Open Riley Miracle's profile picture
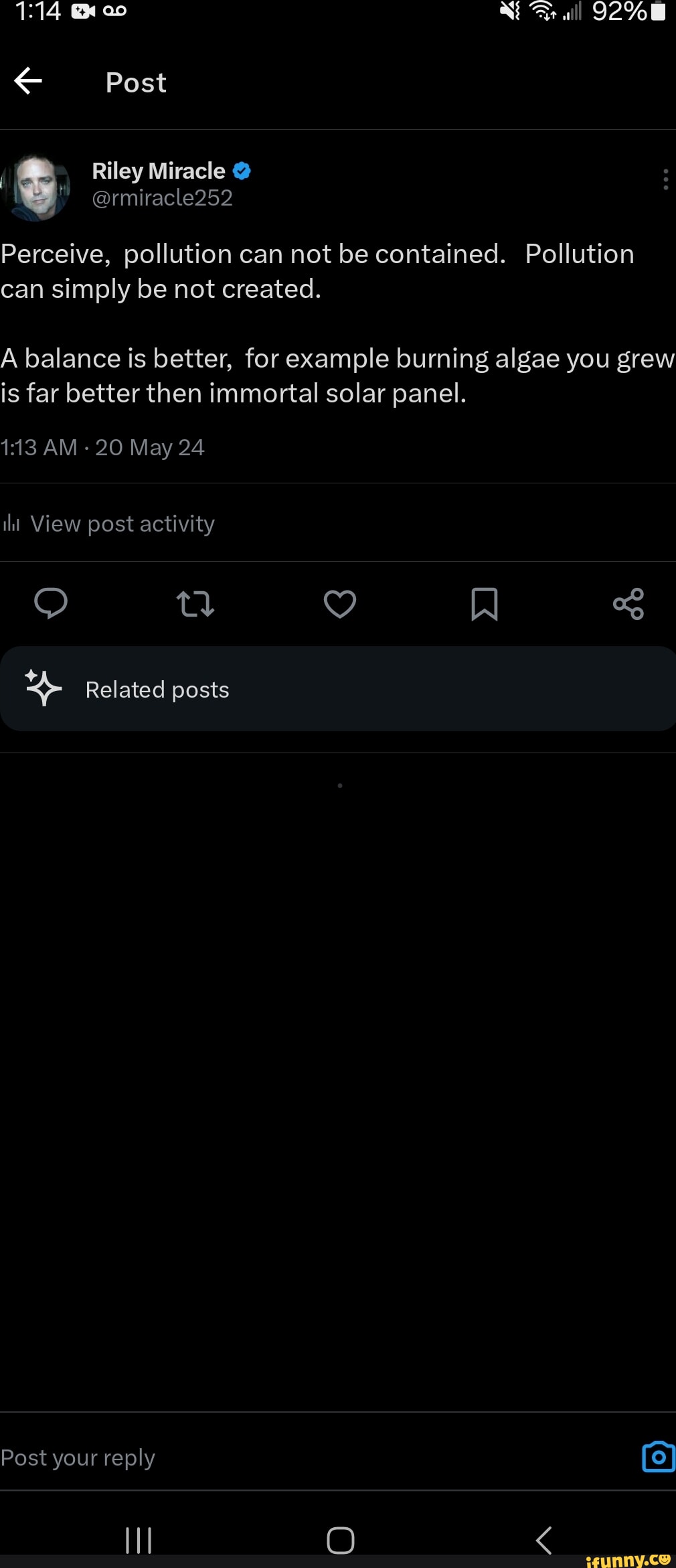The height and width of the screenshot is (1568, 676). pyautogui.click(x=35, y=187)
